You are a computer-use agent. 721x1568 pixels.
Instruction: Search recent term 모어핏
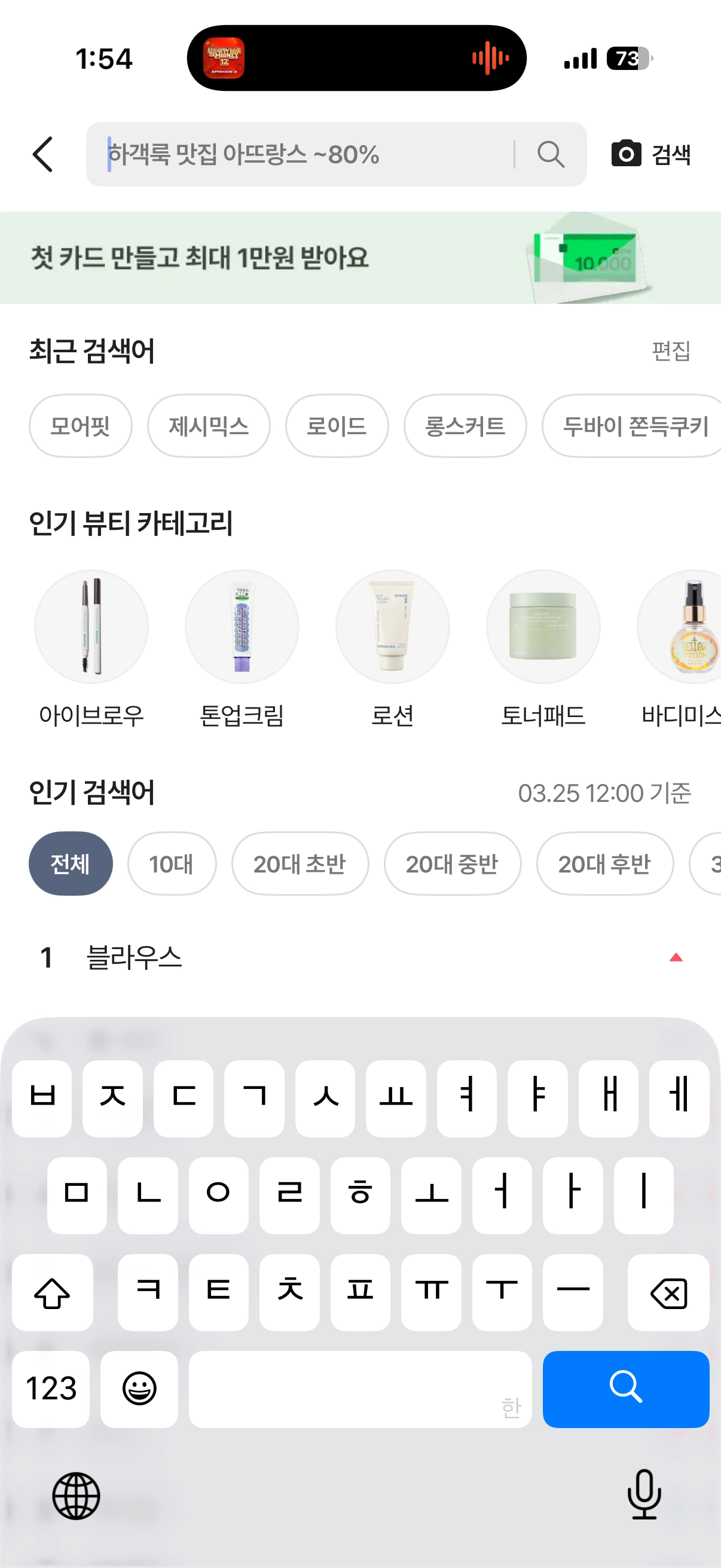[x=80, y=426]
